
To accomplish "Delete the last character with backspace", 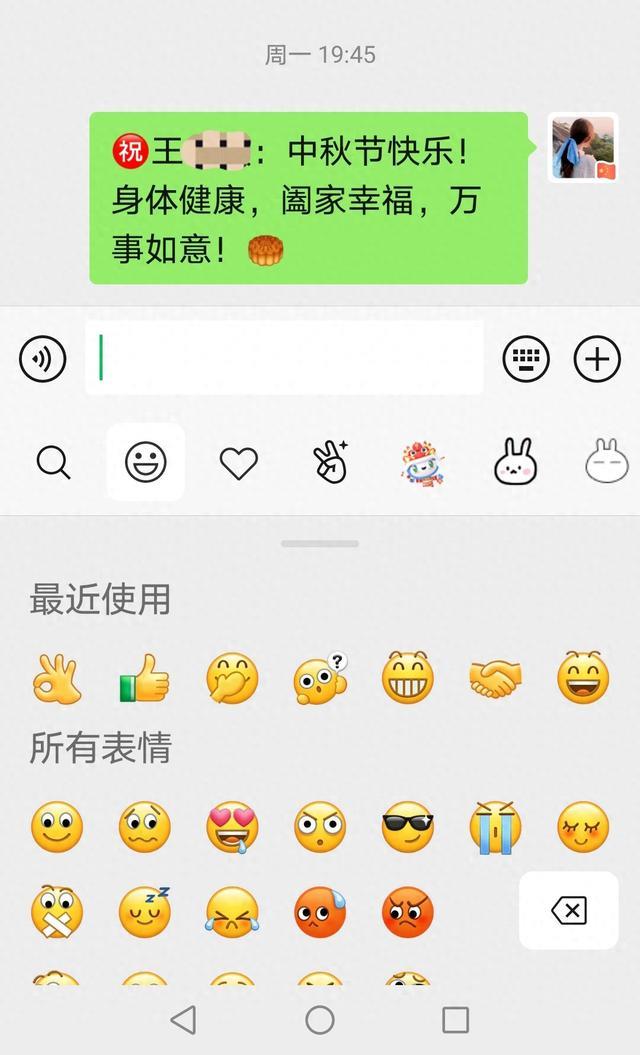I will tap(568, 910).
